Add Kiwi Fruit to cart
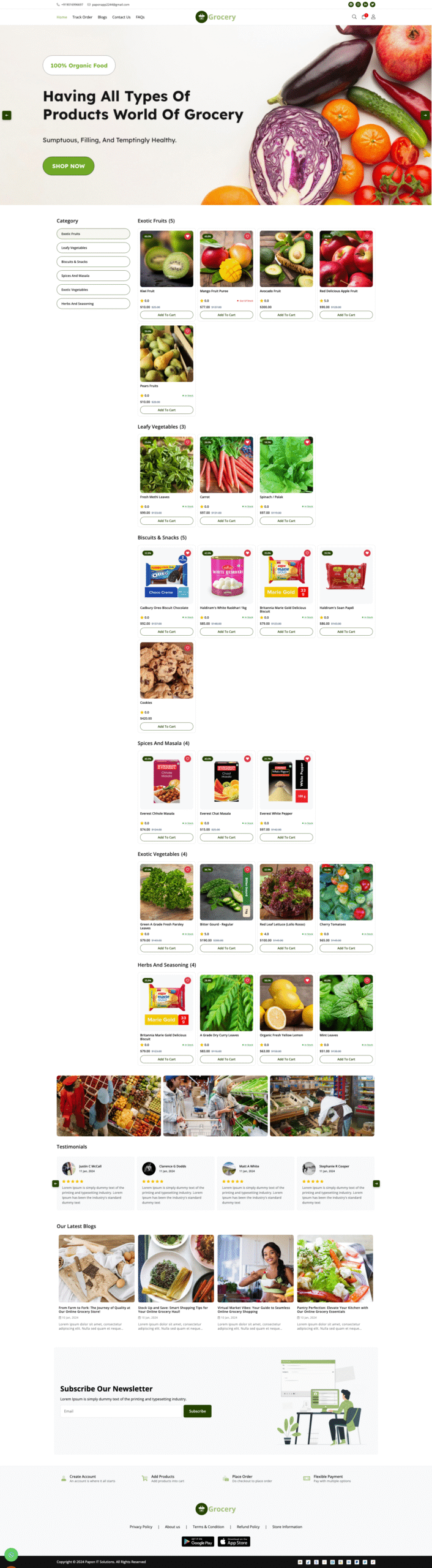The height and width of the screenshot is (1568, 432). [x=166, y=315]
